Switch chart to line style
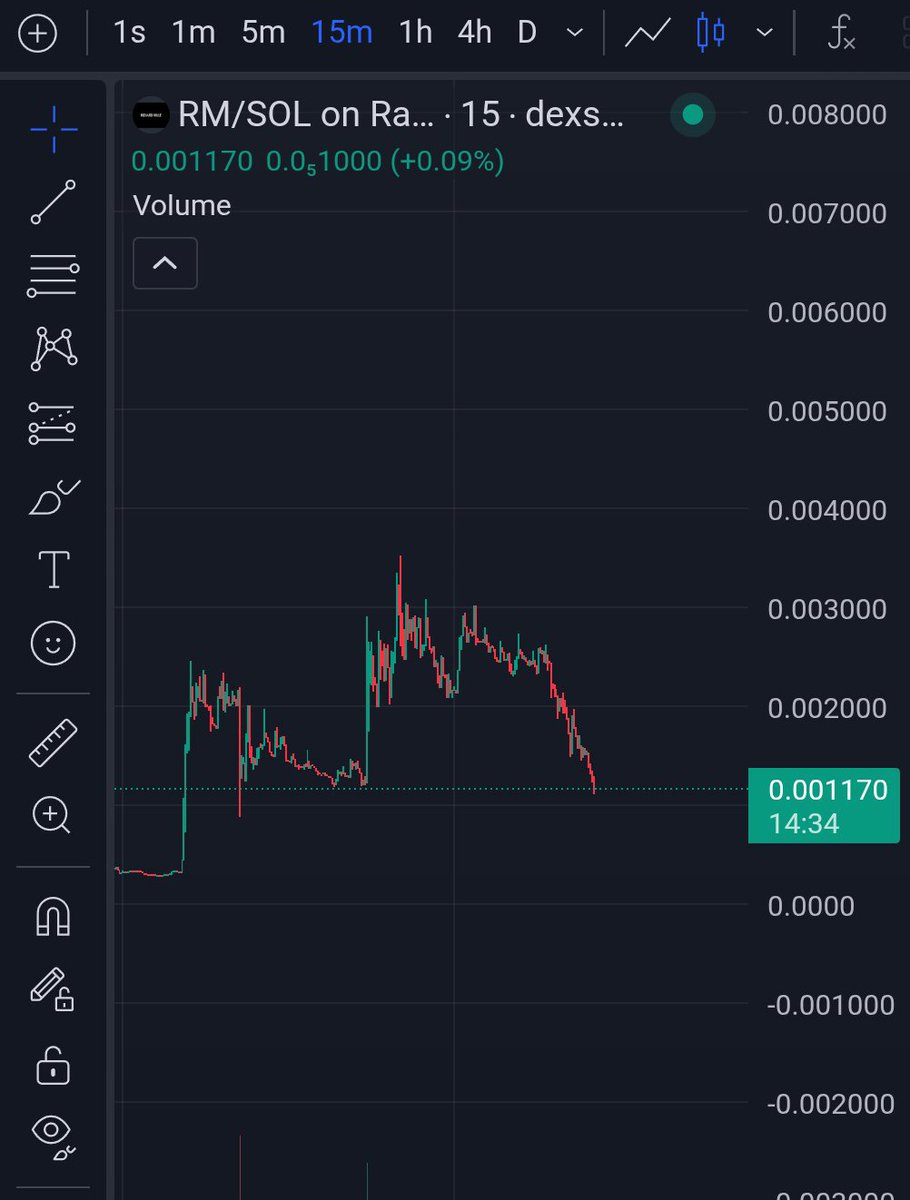910x1200 pixels. [x=647, y=33]
